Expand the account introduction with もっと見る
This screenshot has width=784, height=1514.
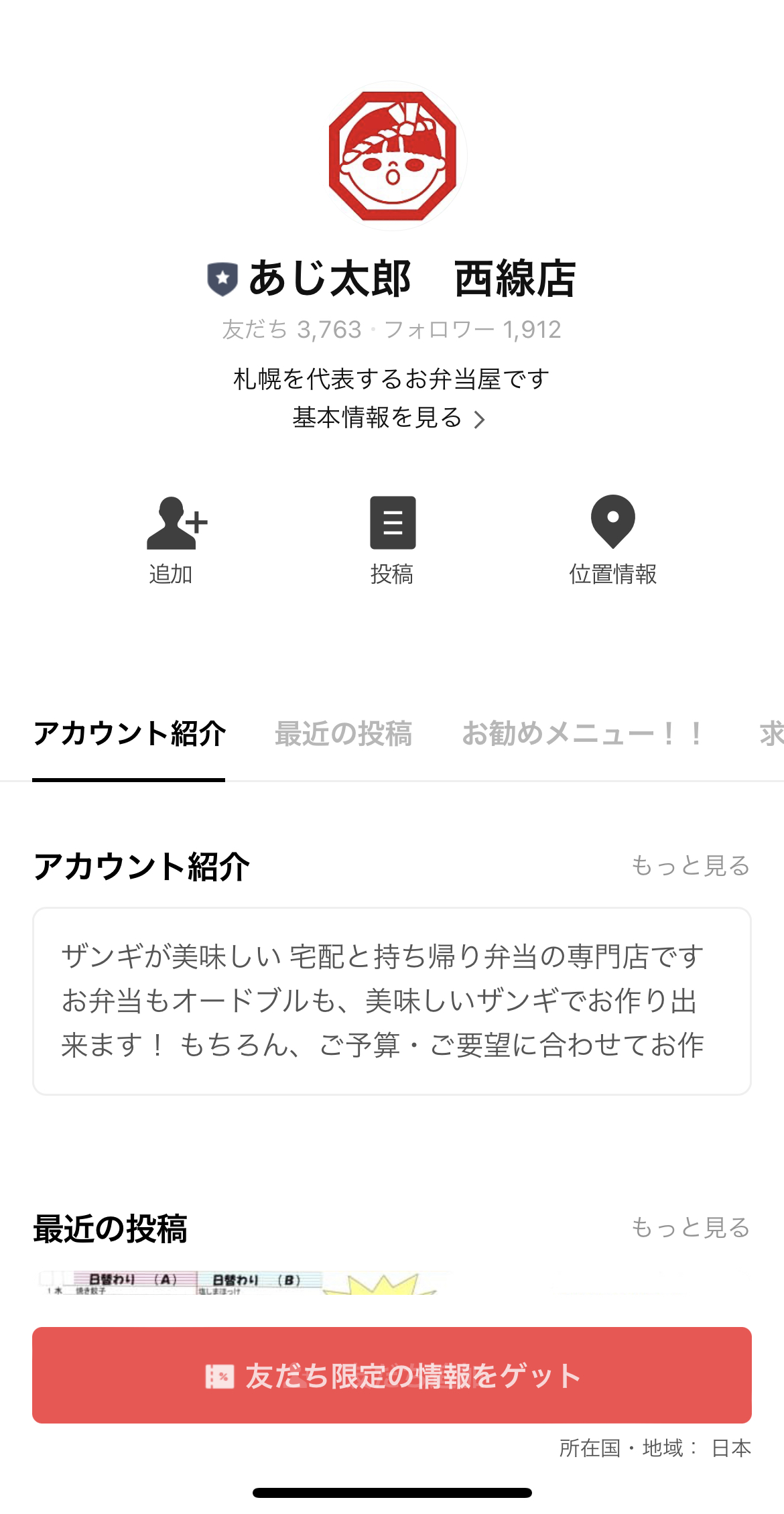pos(690,867)
